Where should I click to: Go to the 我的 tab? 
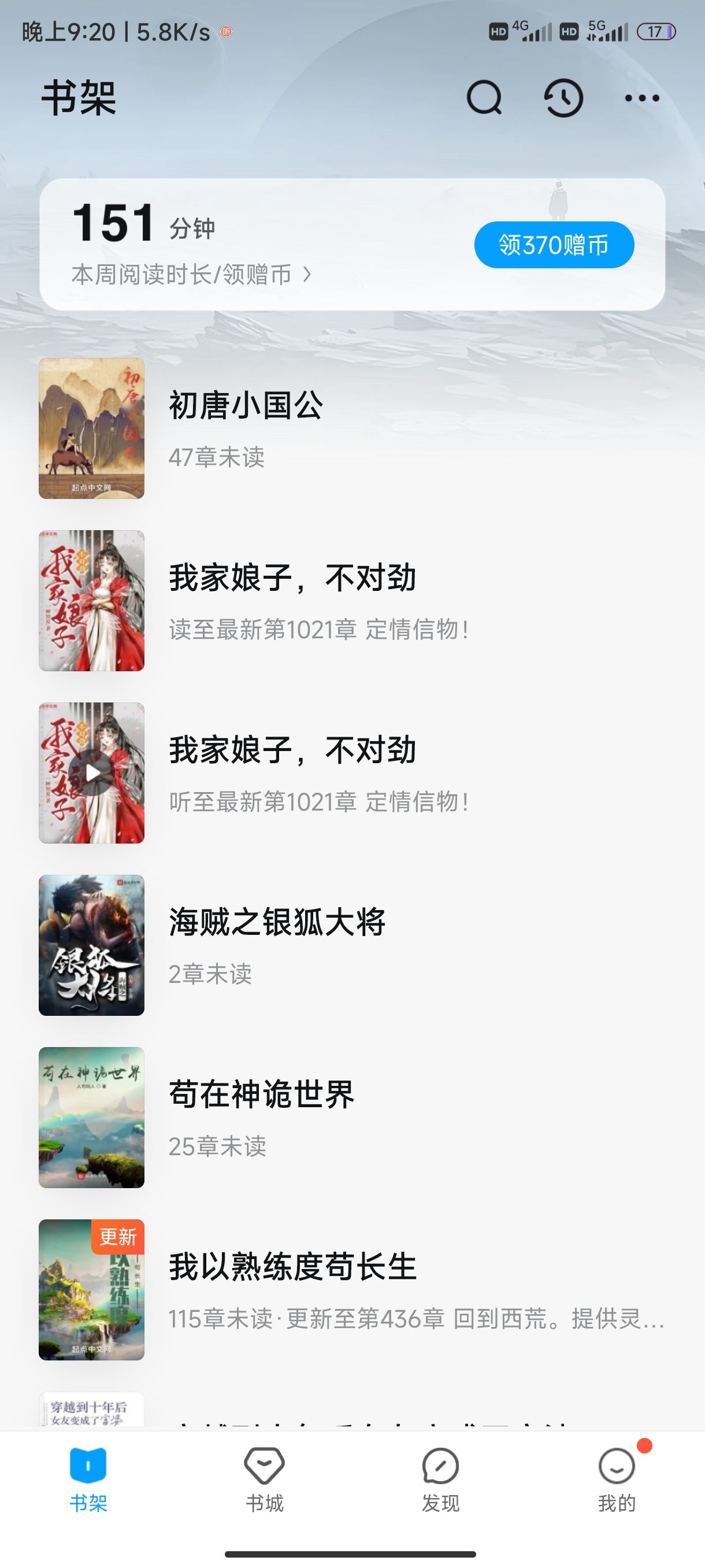617,1480
